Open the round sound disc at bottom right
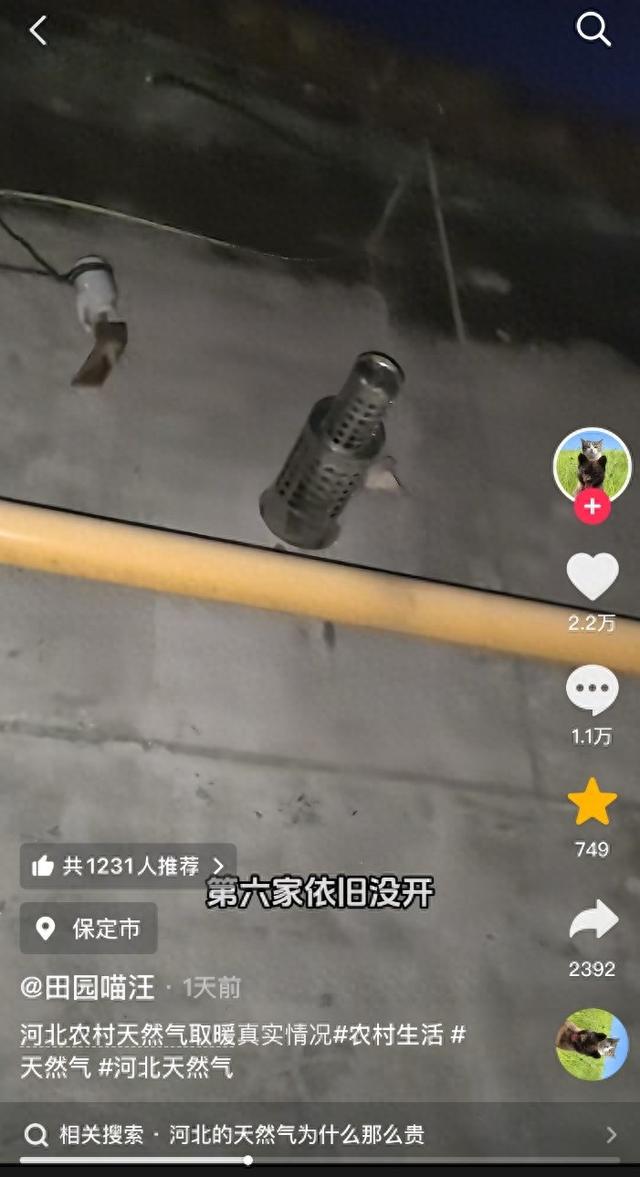Screen dimensions: 640x1177 click(592, 1044)
